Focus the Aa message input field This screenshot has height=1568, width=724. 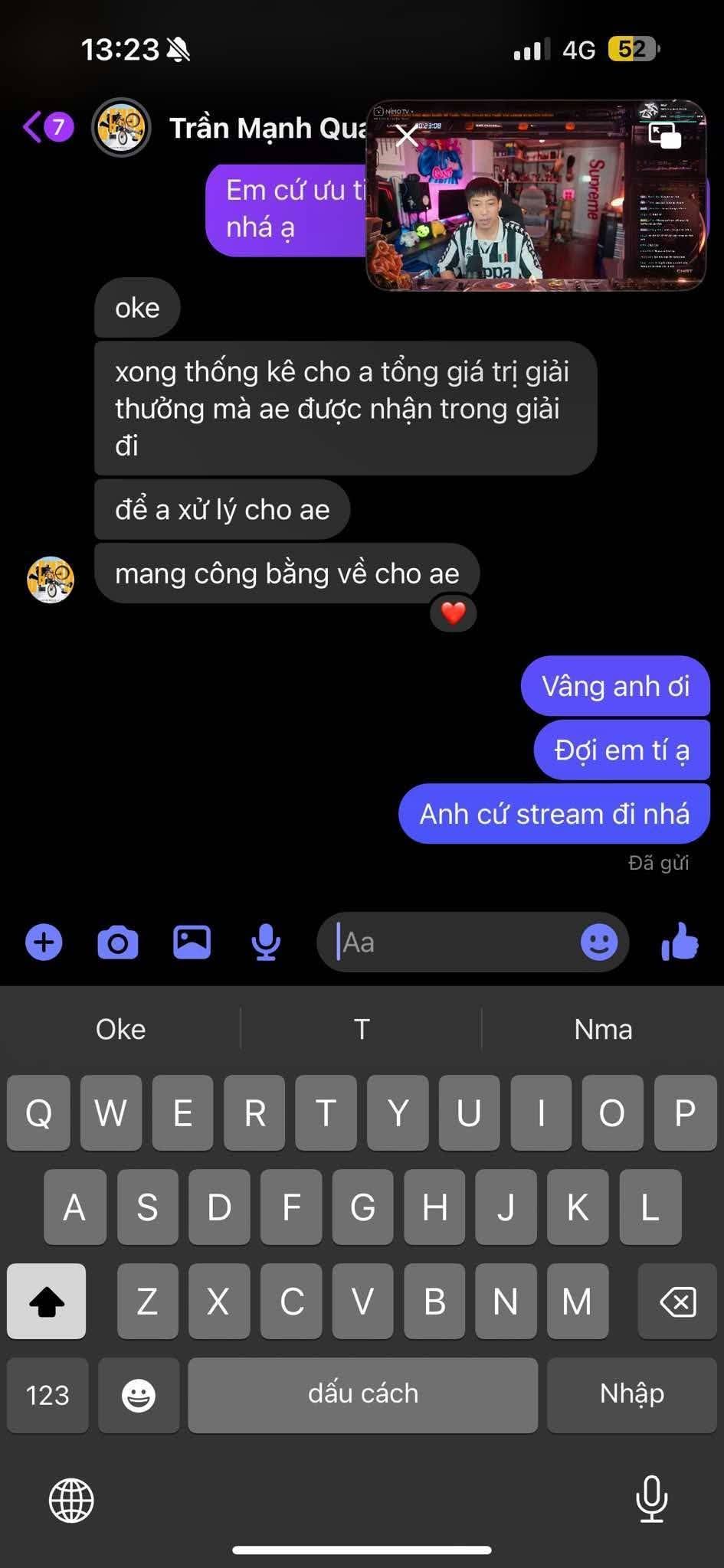click(452, 942)
